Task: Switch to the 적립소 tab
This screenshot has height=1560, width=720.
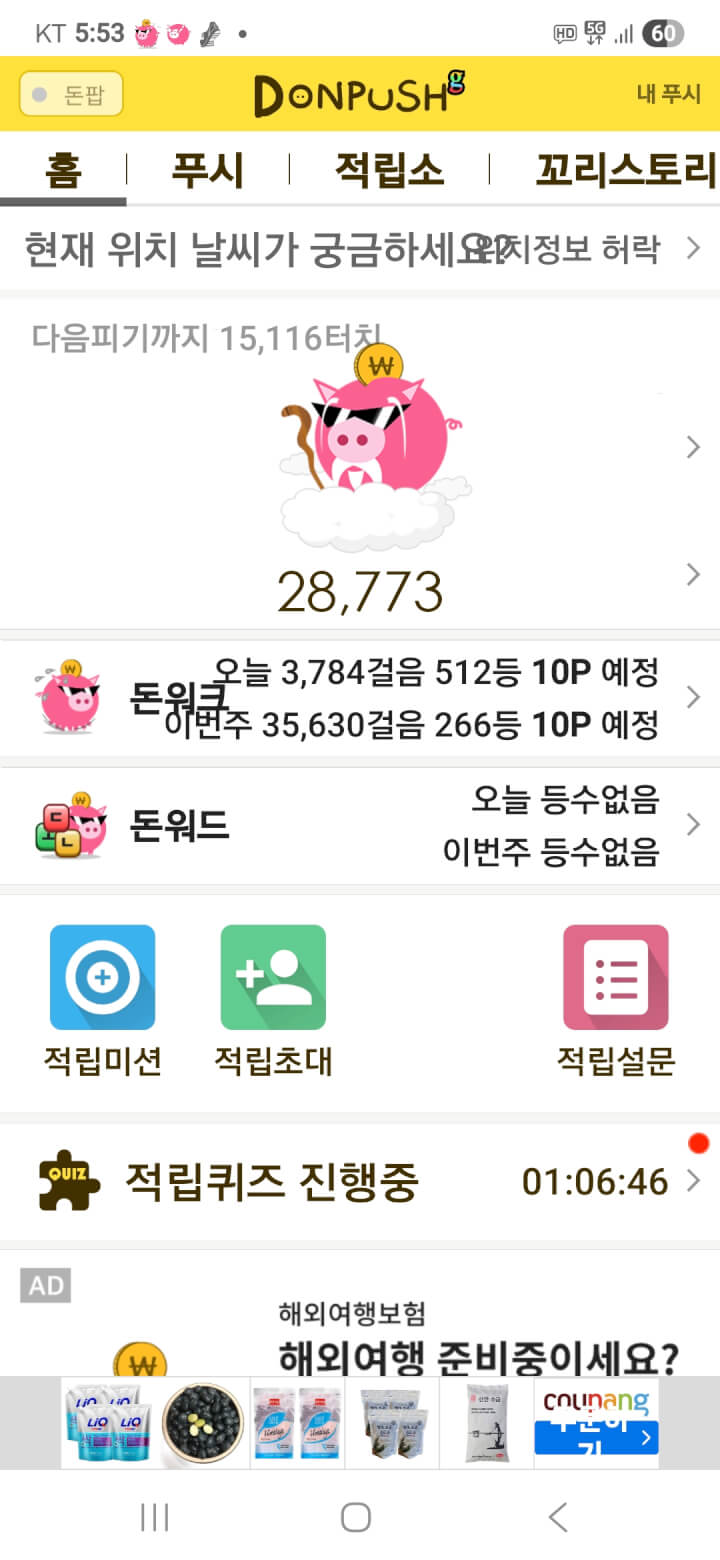Action: (x=389, y=170)
